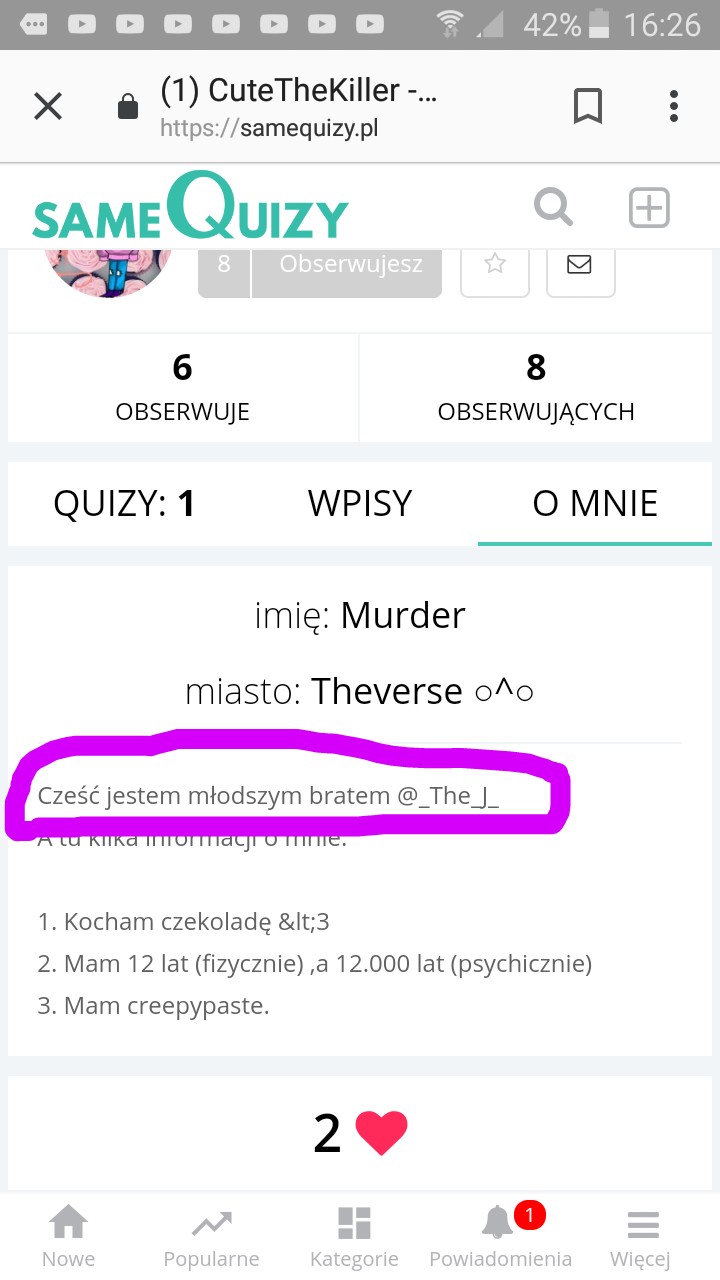
Task: Like the profile with the heart
Action: (381, 1134)
